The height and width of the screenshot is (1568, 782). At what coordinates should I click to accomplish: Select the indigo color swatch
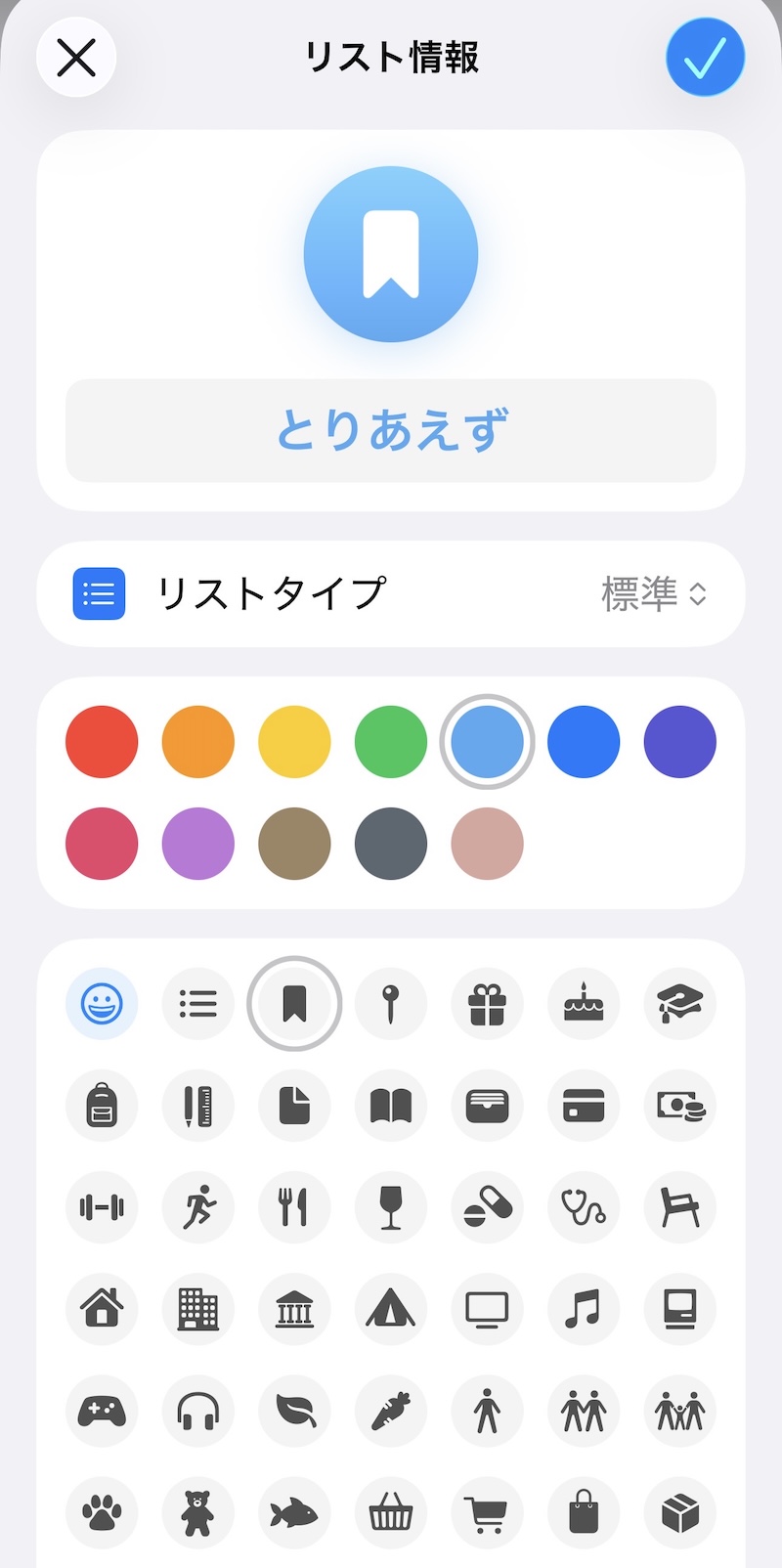[680, 742]
